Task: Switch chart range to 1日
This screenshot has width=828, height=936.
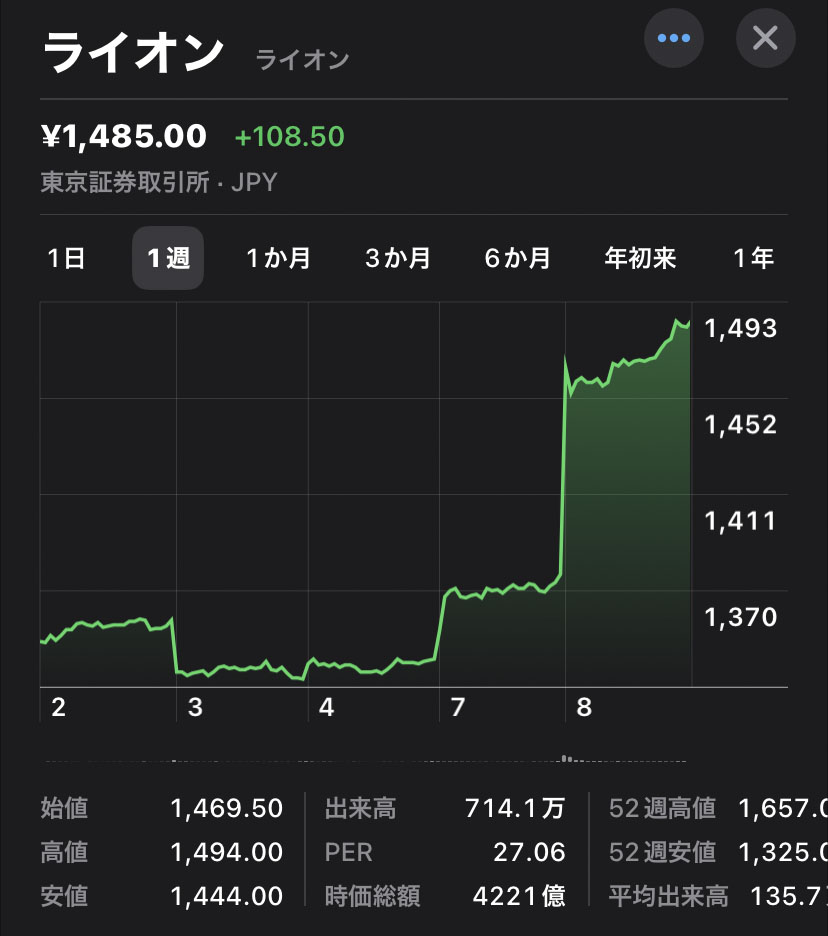Action: (66, 258)
